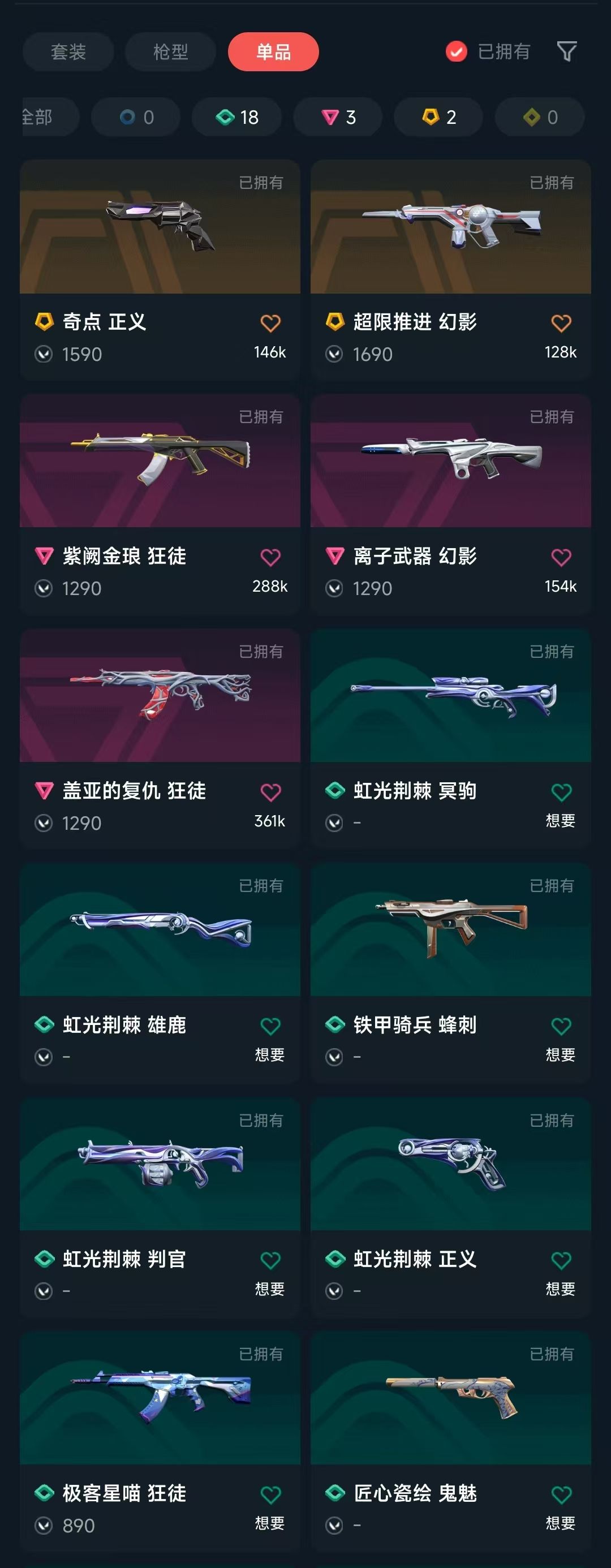
Task: Open the funnel filter icon
Action: tap(566, 51)
